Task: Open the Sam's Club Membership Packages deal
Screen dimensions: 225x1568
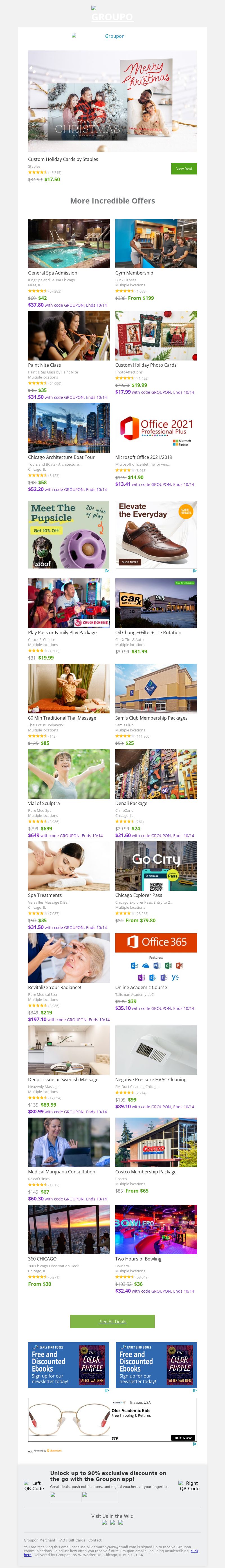Action: (156, 688)
